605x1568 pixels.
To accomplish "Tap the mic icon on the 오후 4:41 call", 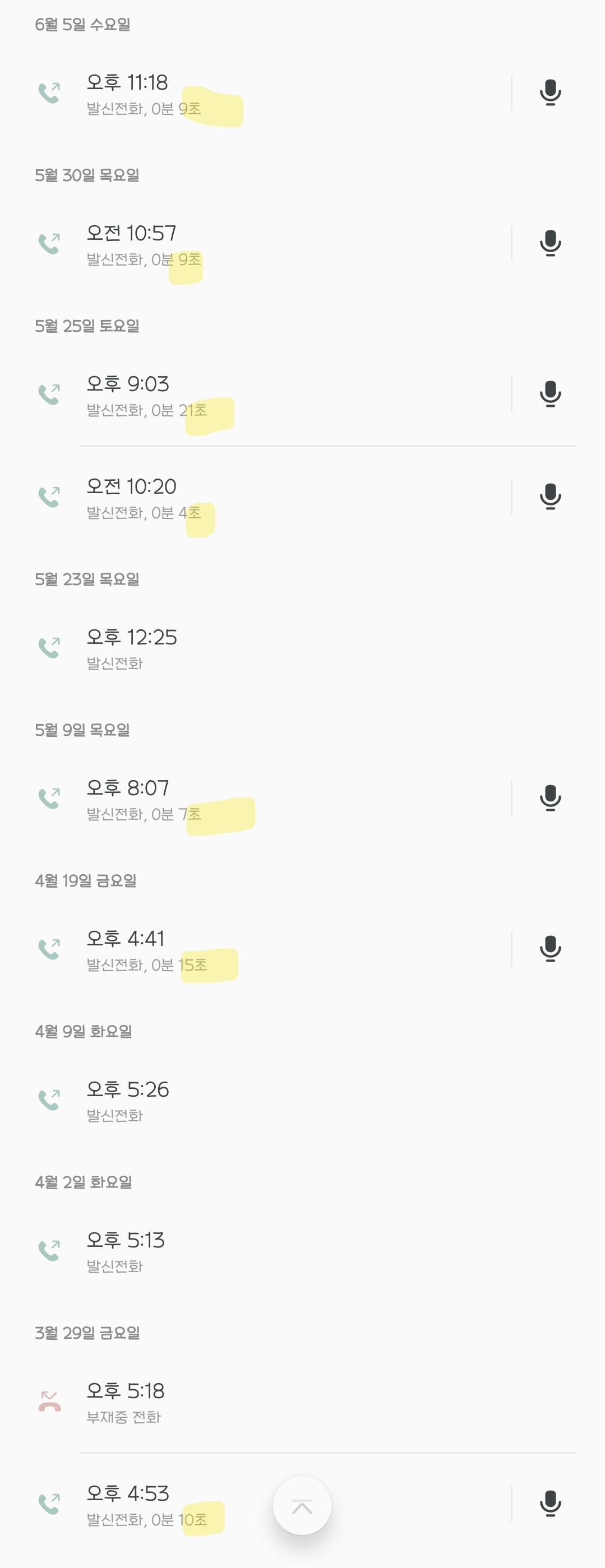I will point(550,948).
